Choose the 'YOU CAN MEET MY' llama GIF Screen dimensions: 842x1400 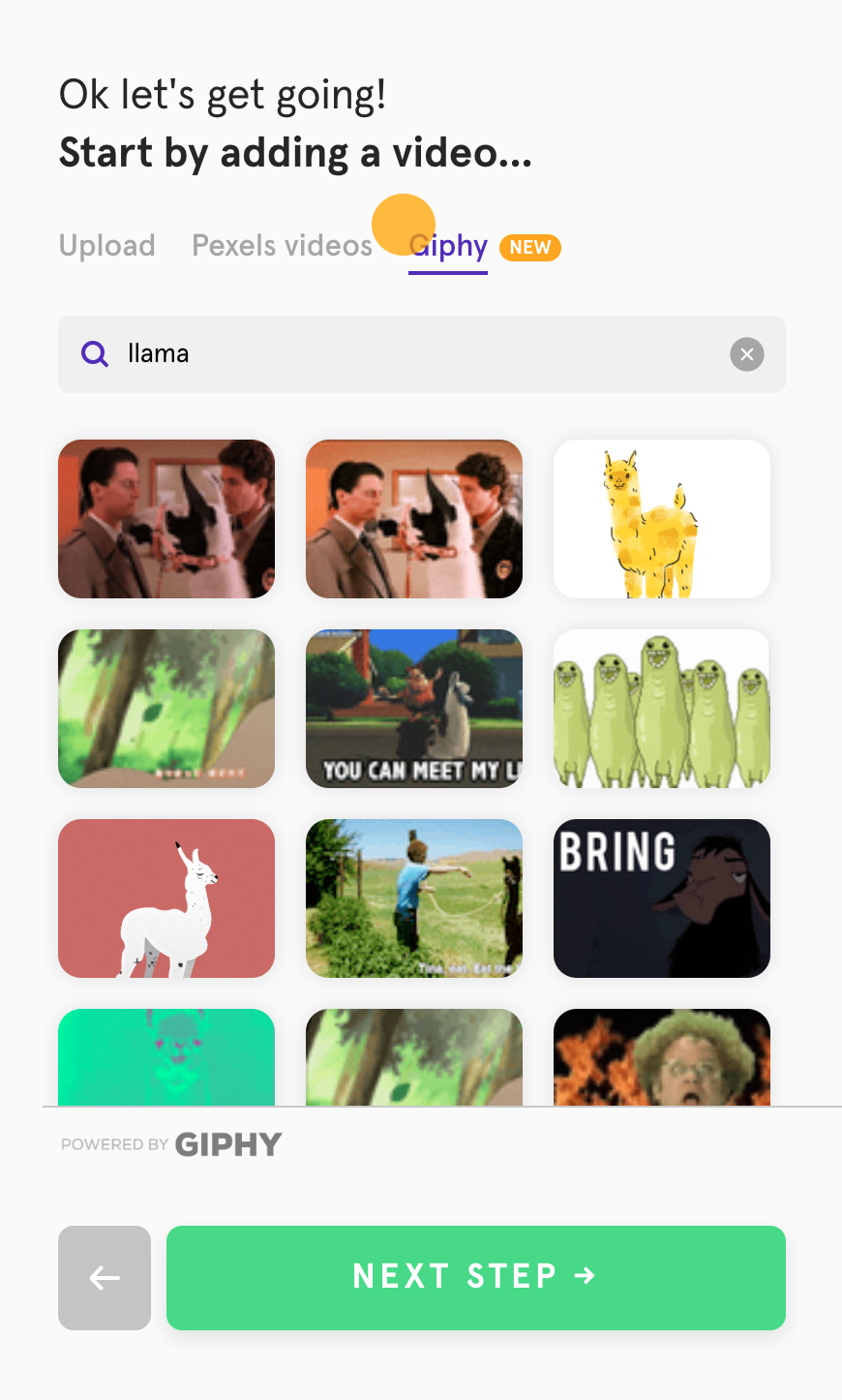tap(414, 709)
